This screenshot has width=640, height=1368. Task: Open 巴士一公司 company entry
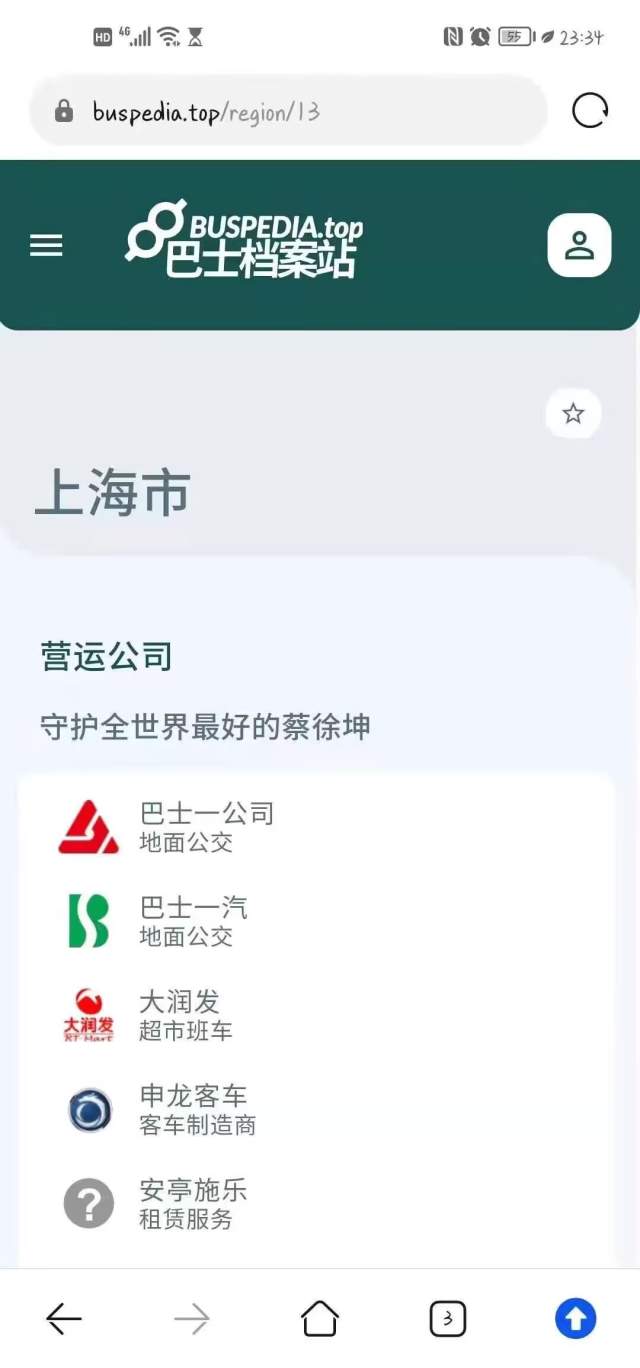(206, 826)
